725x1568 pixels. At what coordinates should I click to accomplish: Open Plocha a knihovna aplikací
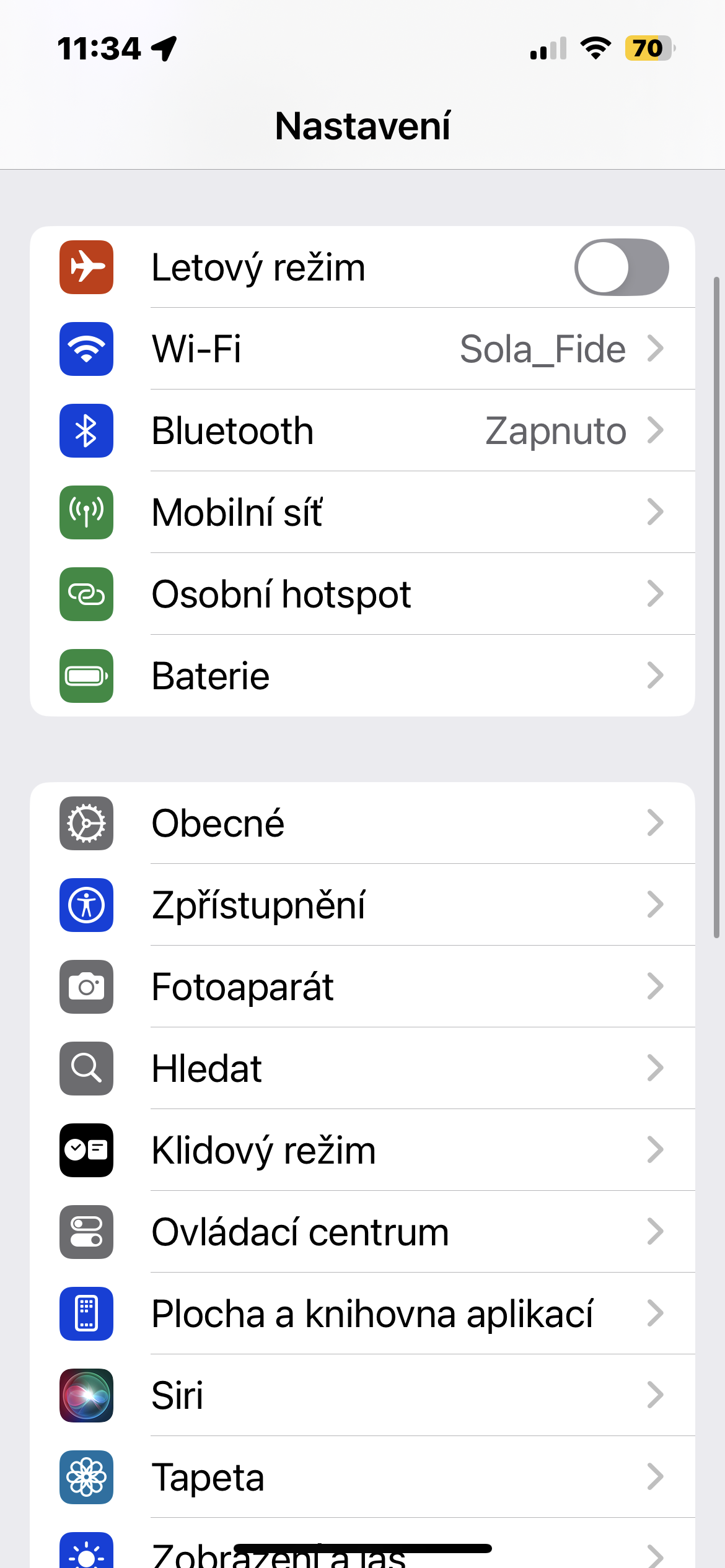pos(362,1314)
